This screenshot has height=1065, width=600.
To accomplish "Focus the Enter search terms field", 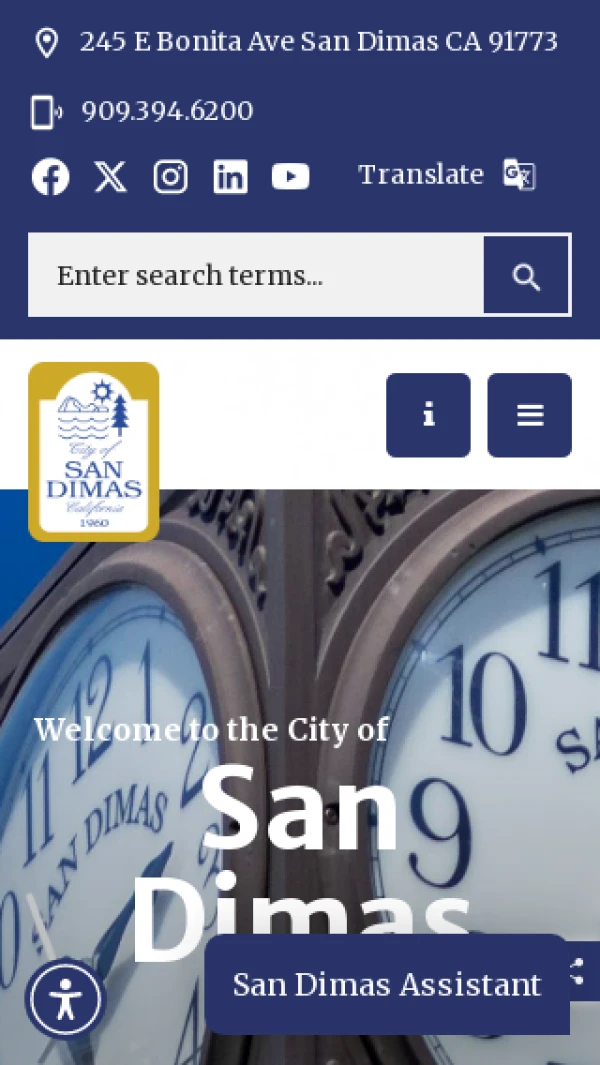I will tap(256, 276).
